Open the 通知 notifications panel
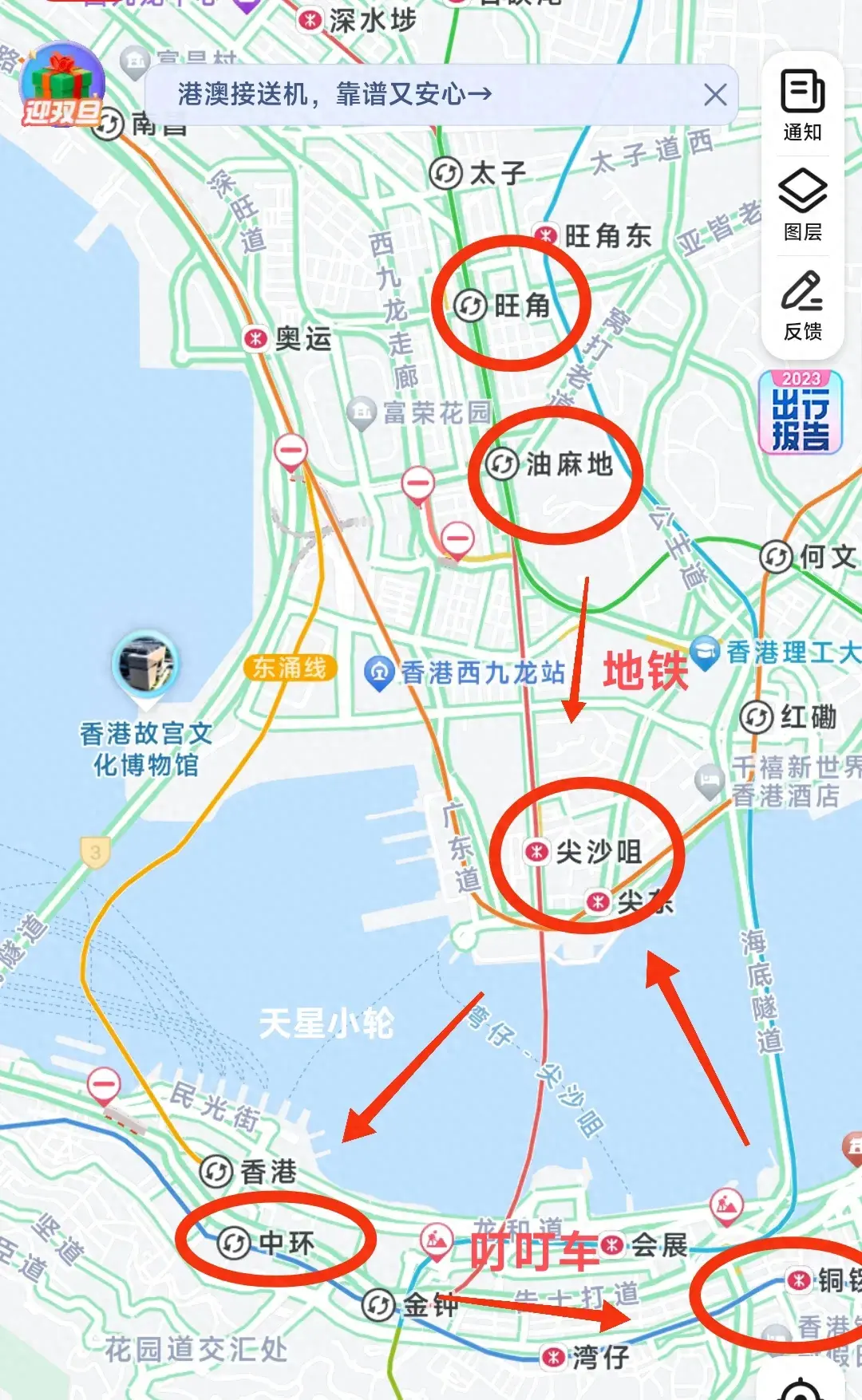 tap(802, 105)
